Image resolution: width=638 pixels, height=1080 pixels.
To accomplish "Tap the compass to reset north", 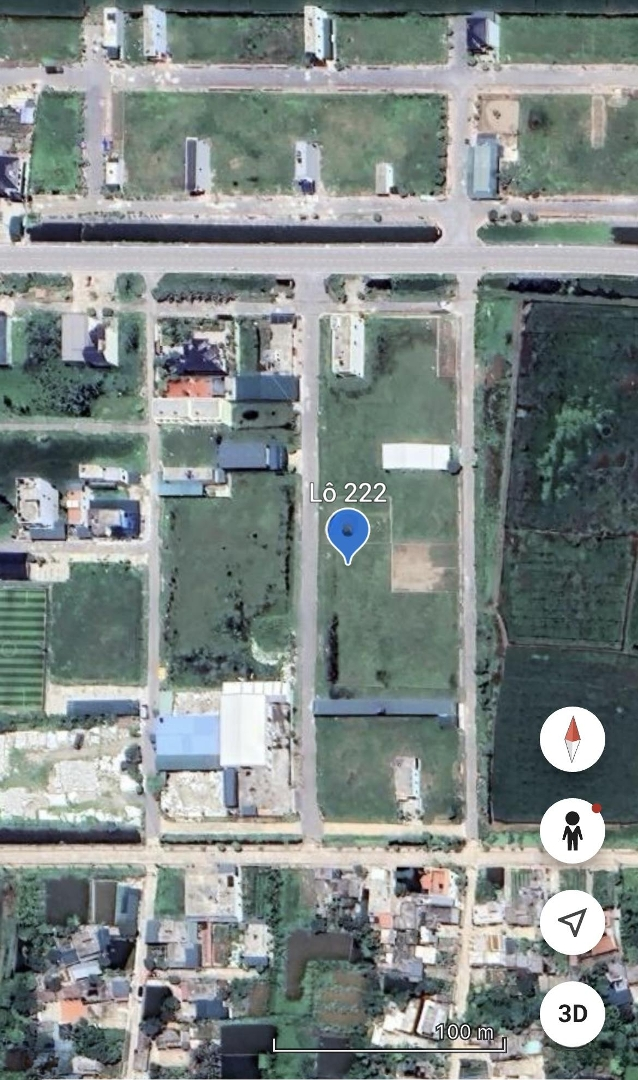I will pos(572,739).
